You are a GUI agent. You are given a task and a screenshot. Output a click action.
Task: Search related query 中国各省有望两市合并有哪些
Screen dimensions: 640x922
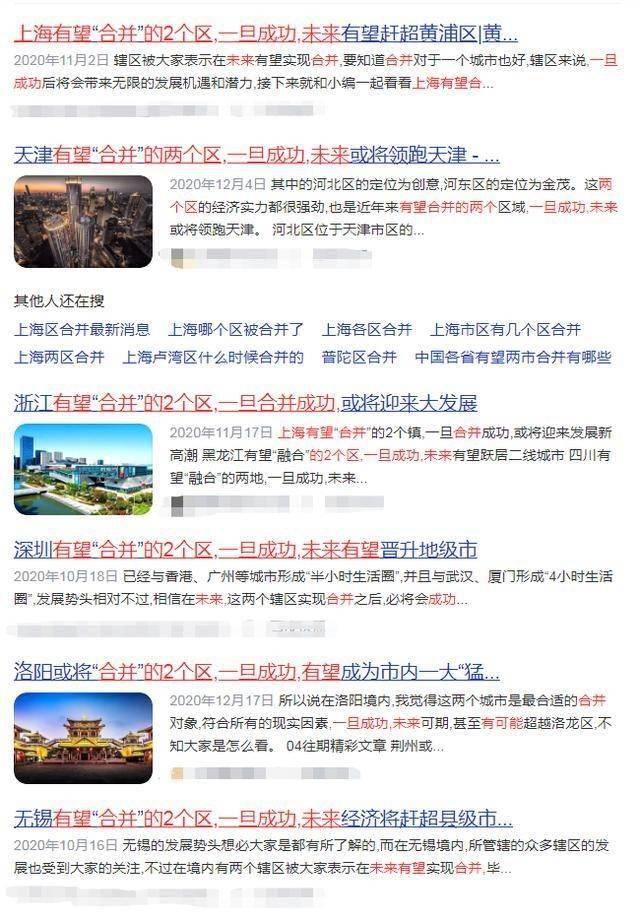pos(513,357)
